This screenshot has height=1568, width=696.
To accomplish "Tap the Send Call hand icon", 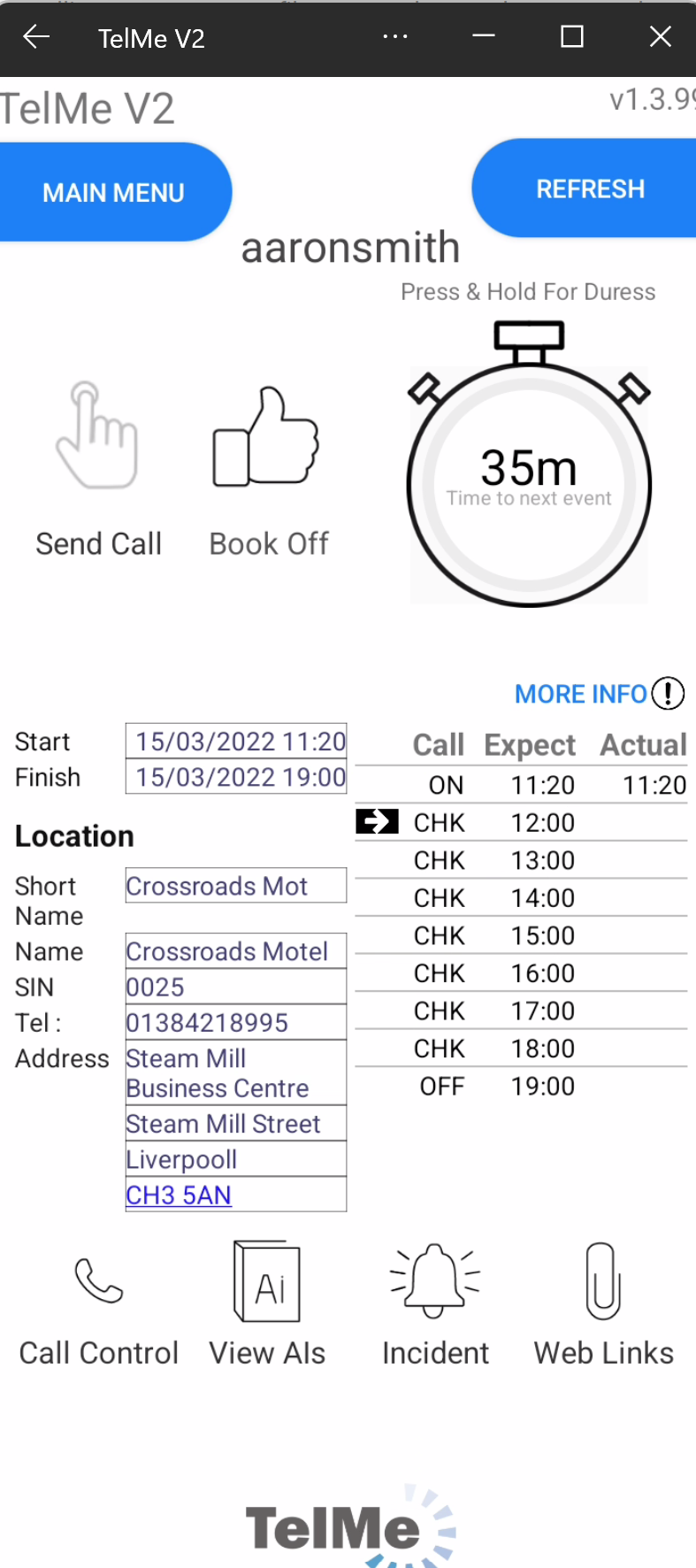I will 97,436.
